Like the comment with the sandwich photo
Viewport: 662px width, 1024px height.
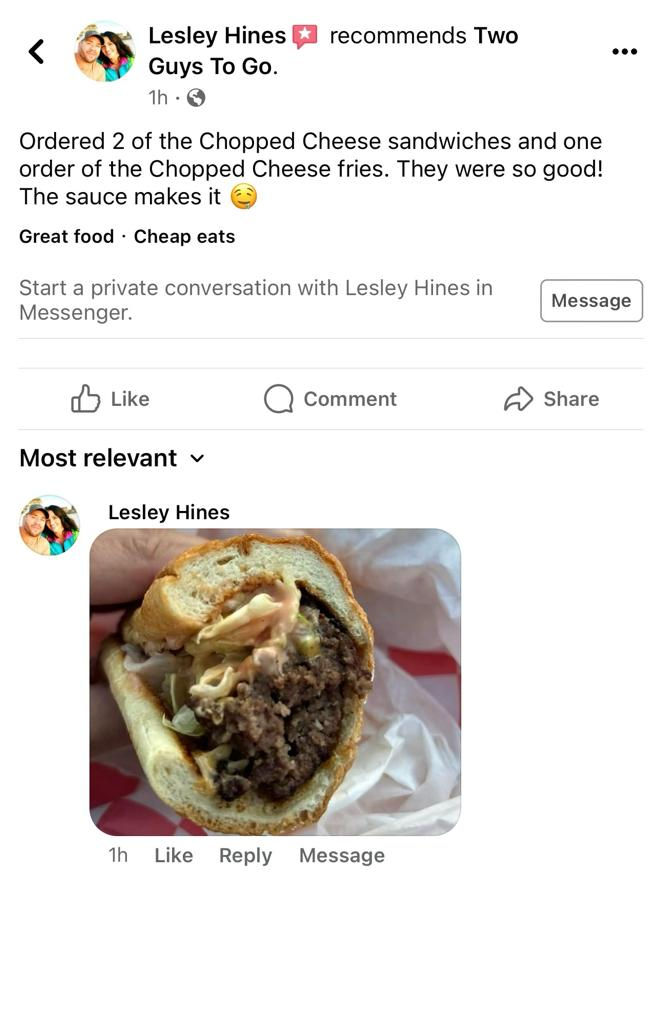173,855
